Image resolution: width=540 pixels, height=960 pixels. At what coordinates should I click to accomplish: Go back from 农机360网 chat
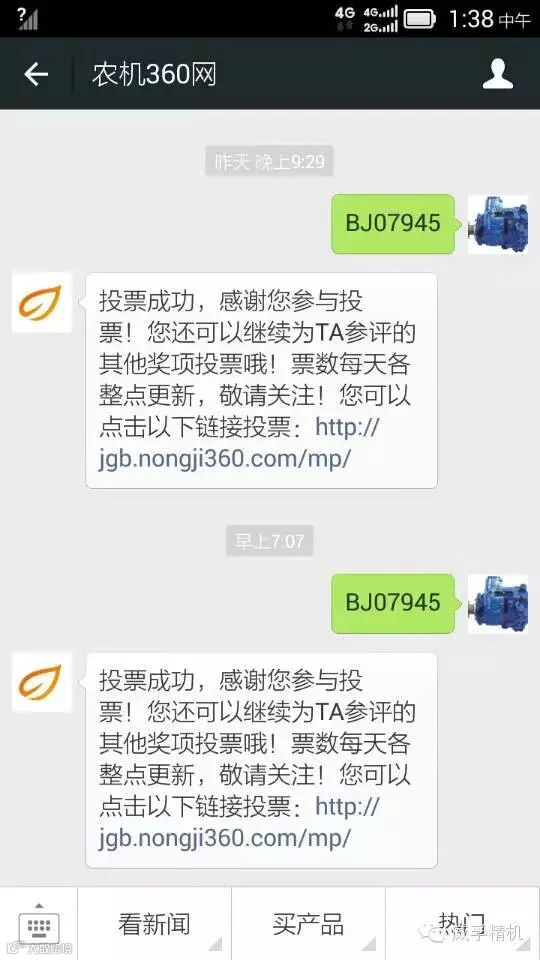click(x=36, y=75)
